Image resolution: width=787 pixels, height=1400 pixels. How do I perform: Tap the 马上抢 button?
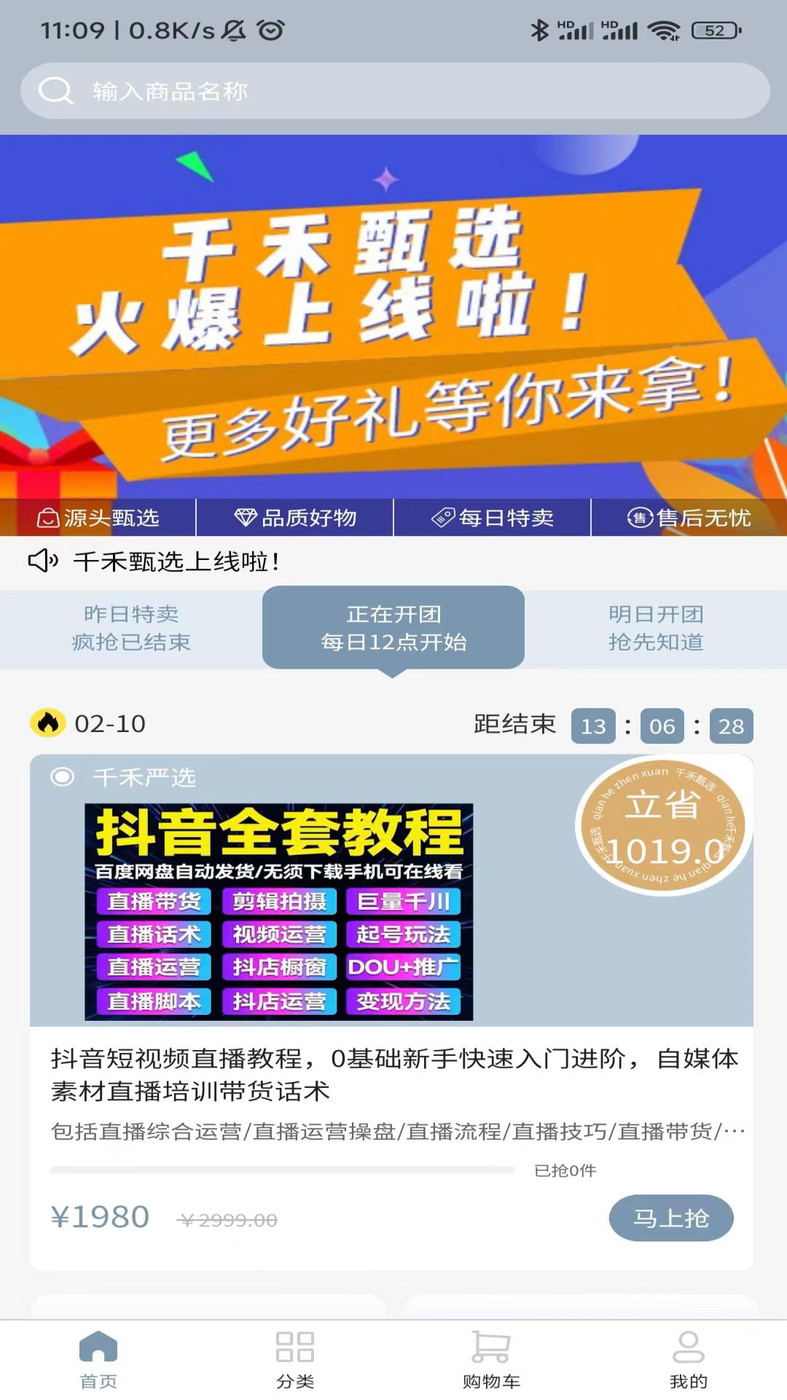[x=671, y=1218]
